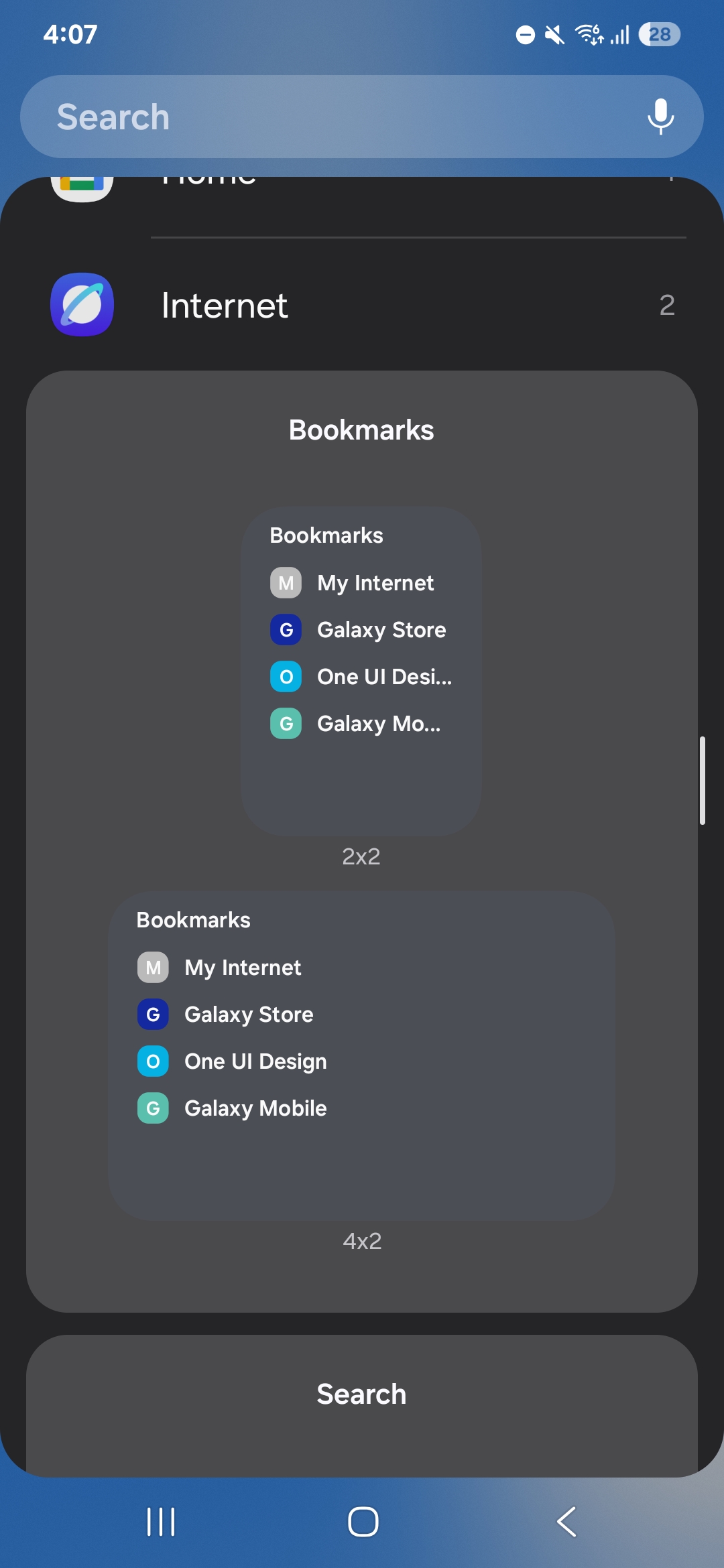This screenshot has height=1568, width=724.
Task: Open the Search widget card
Action: click(362, 1395)
